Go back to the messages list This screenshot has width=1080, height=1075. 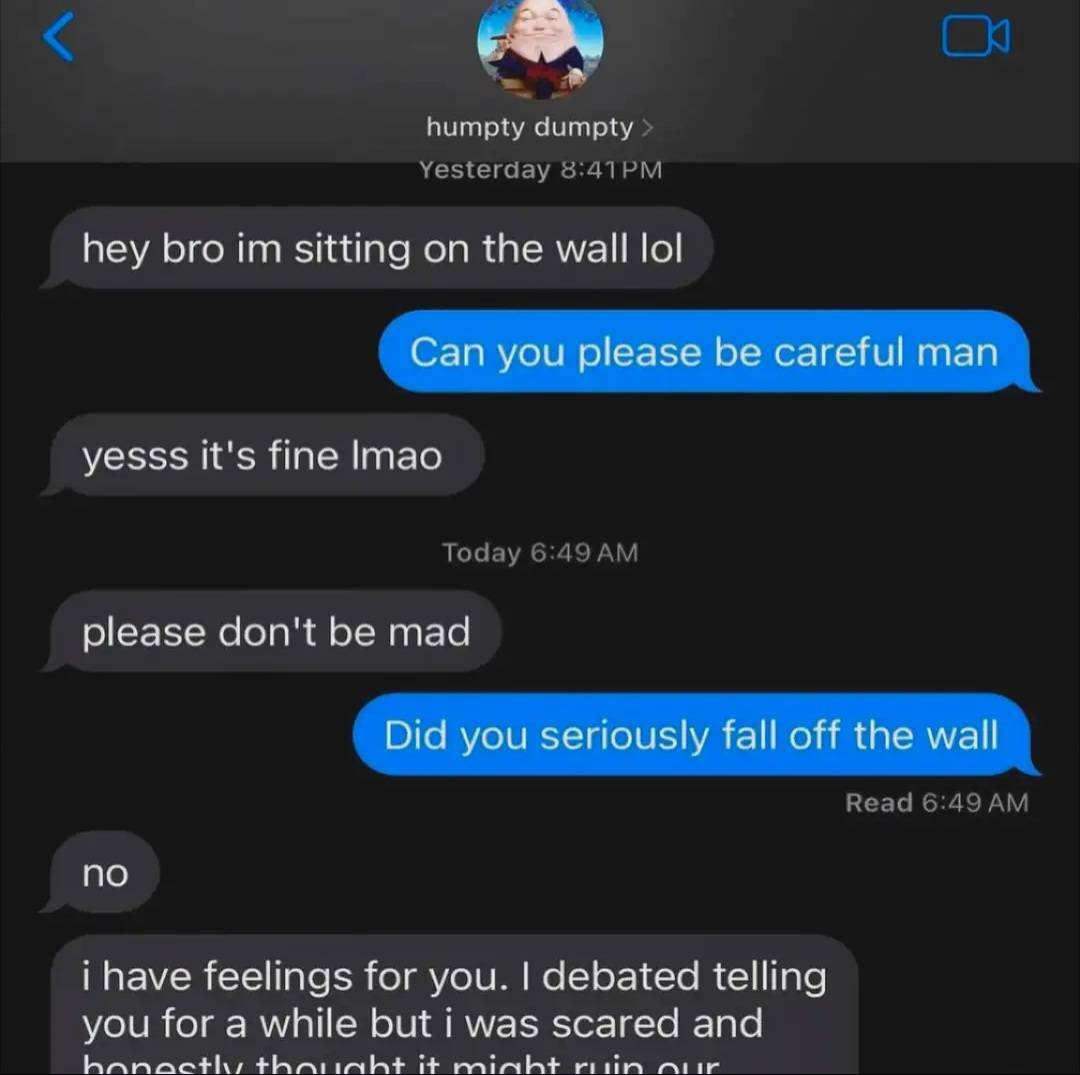59,39
